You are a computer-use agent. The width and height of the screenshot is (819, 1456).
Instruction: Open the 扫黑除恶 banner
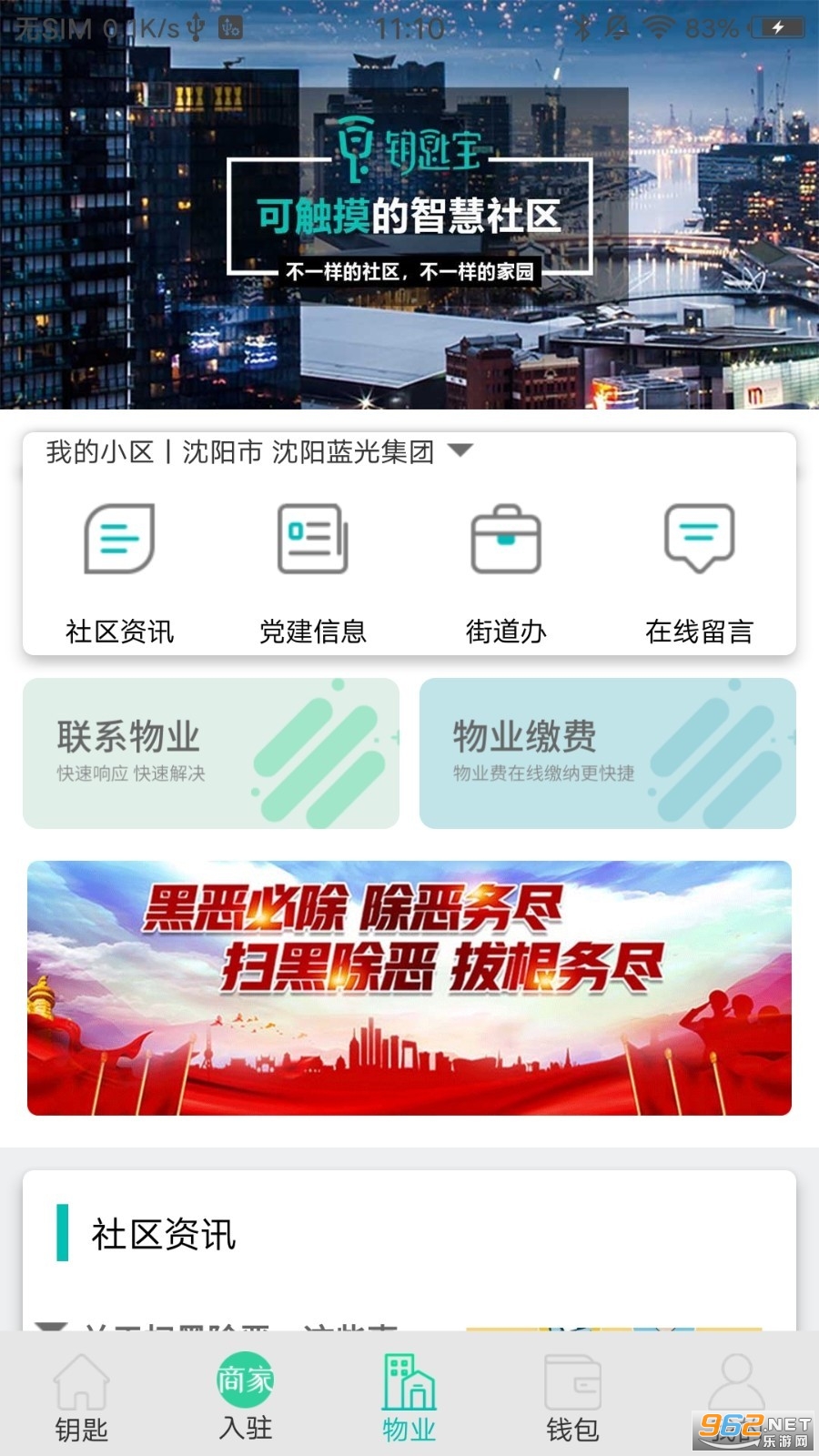tap(409, 988)
